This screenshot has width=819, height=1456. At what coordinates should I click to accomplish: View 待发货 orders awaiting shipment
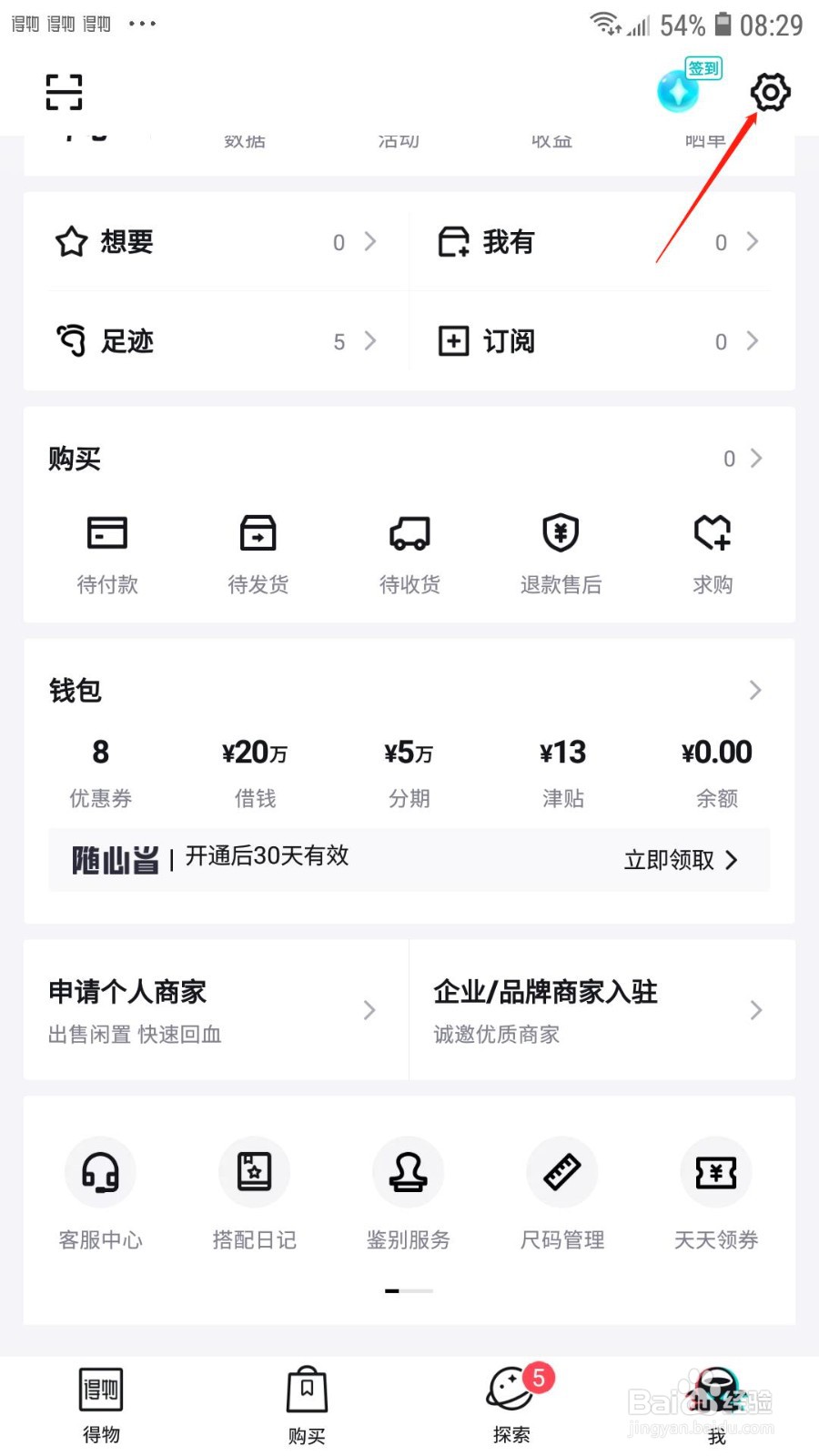[x=258, y=554]
